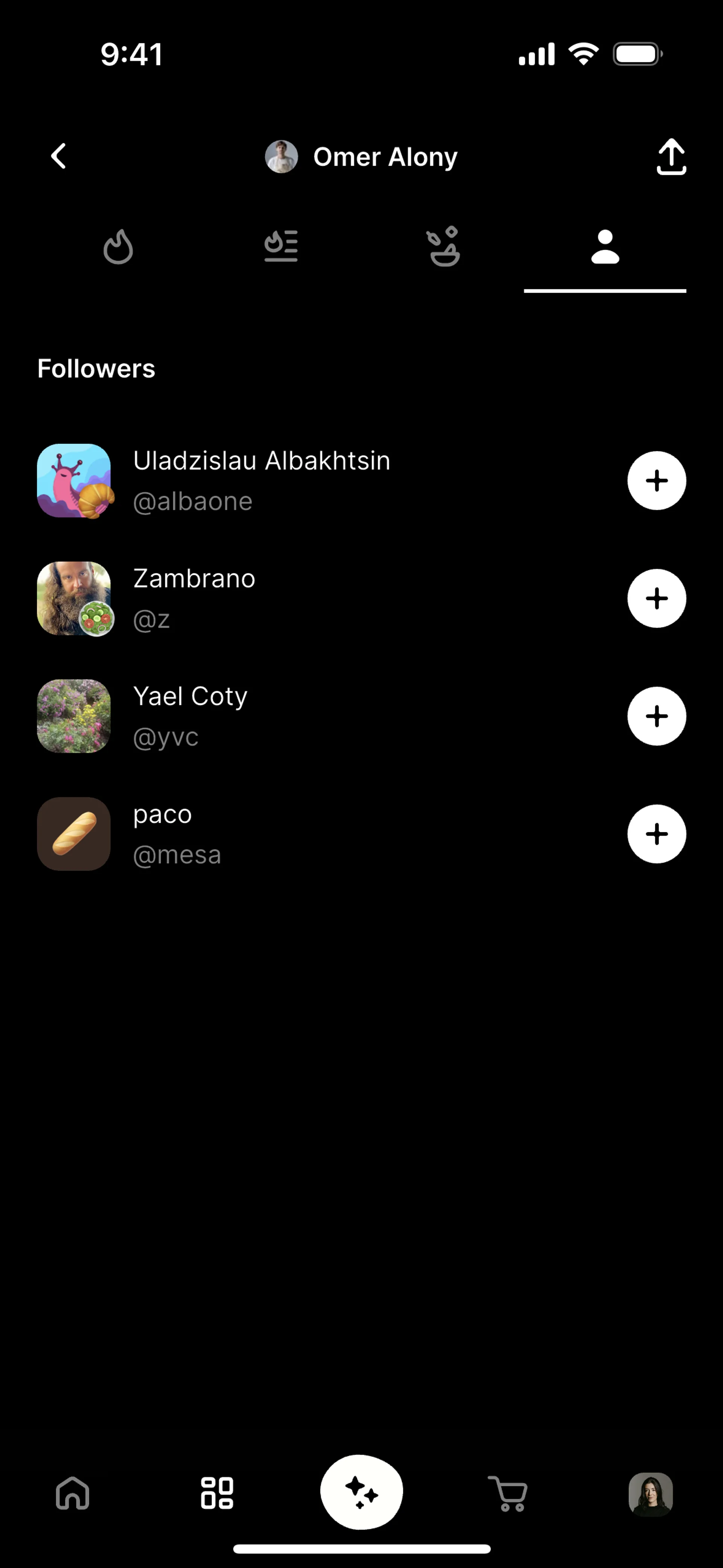This screenshot has width=723, height=1568.
Task: Open my profile from bottom bar
Action: click(650, 1493)
